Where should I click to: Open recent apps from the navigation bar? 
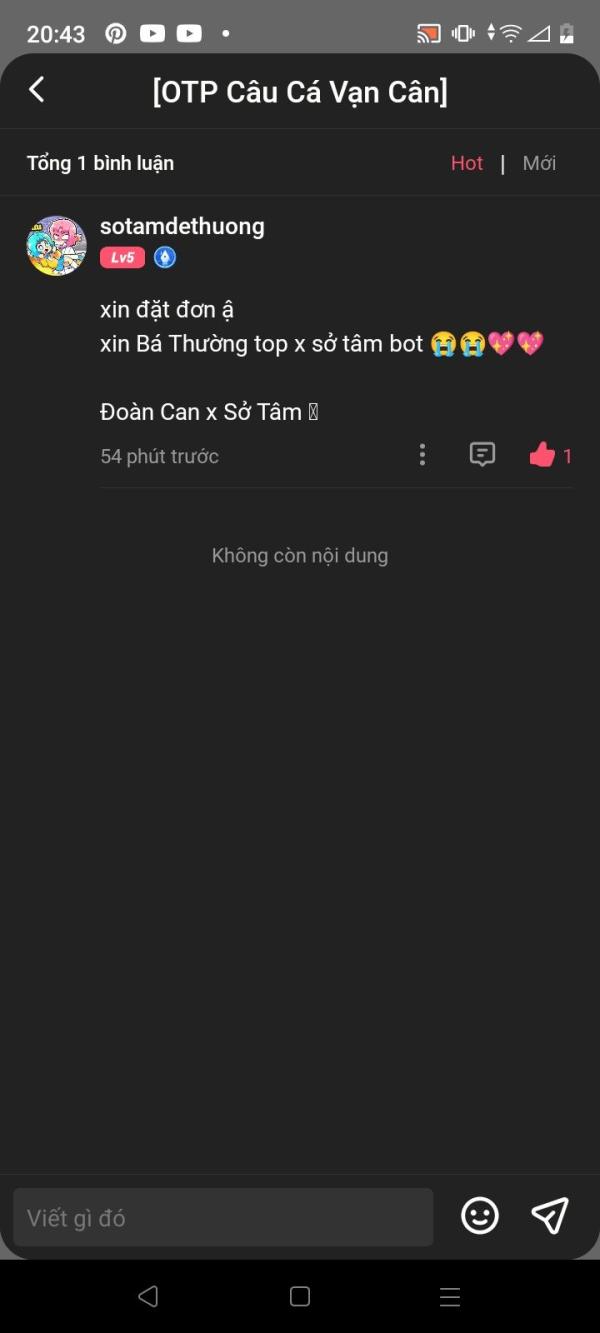(450, 1297)
